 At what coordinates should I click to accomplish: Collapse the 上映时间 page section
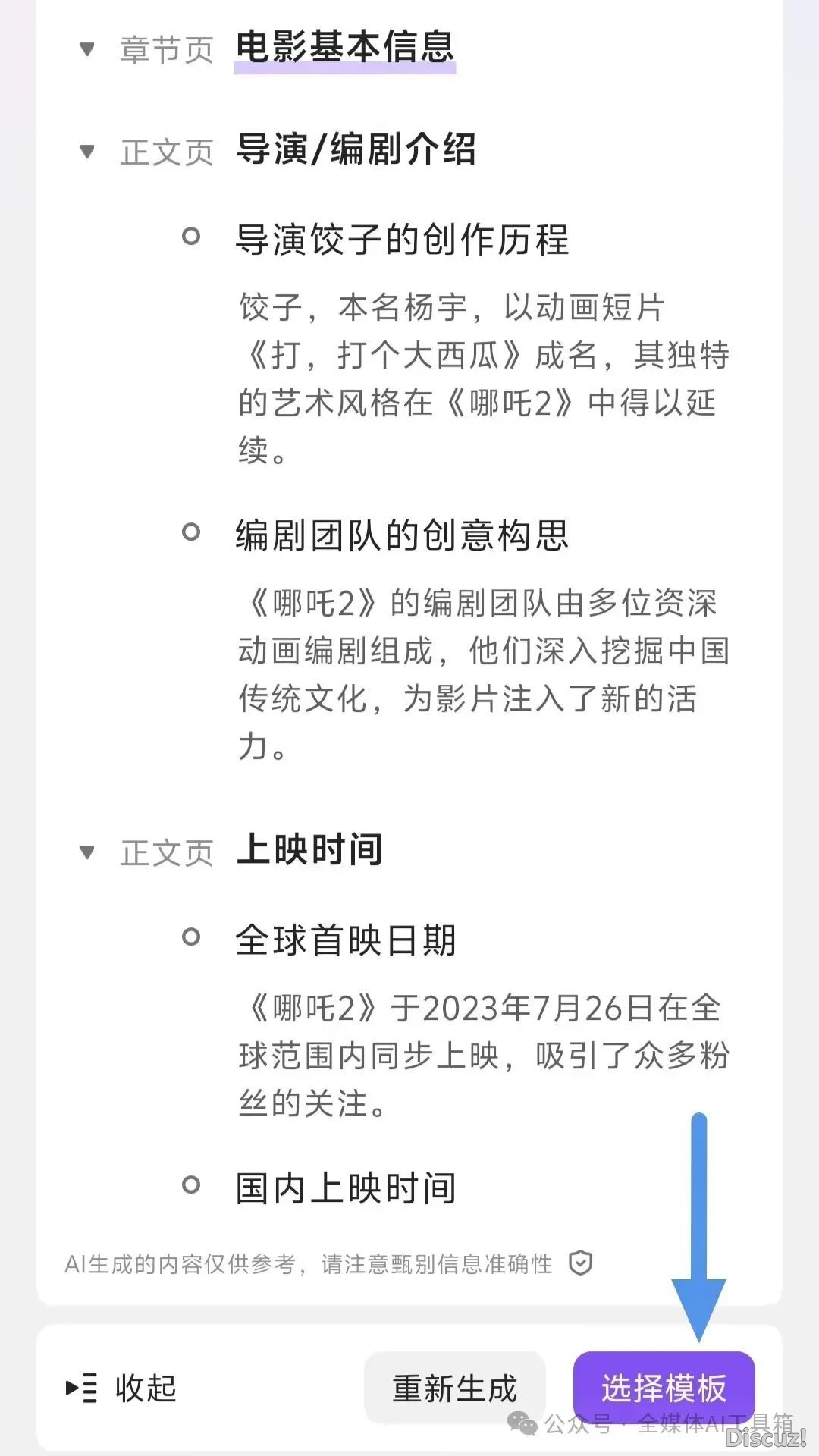click(x=87, y=852)
